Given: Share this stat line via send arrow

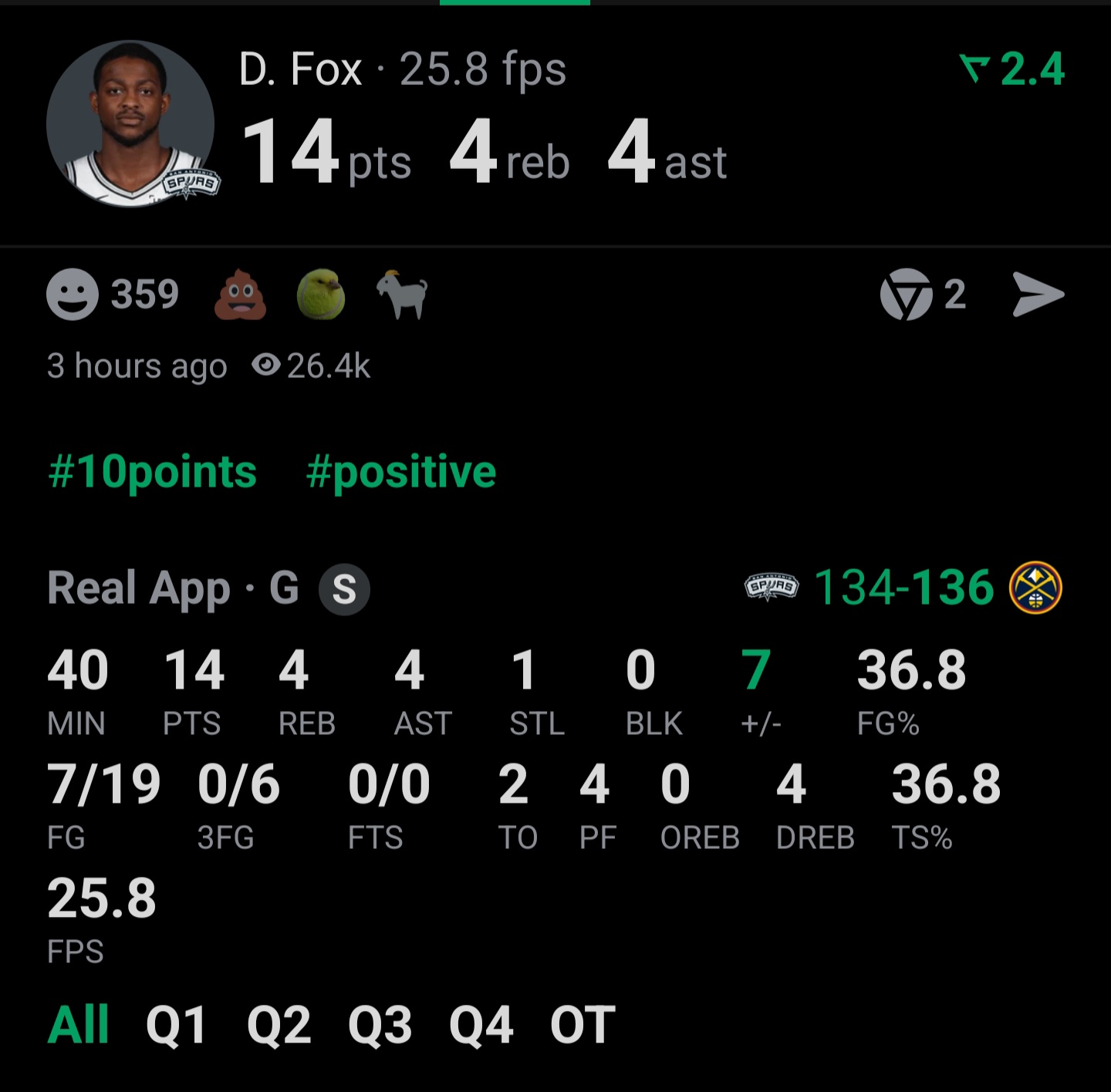Looking at the screenshot, I should 1038,295.
